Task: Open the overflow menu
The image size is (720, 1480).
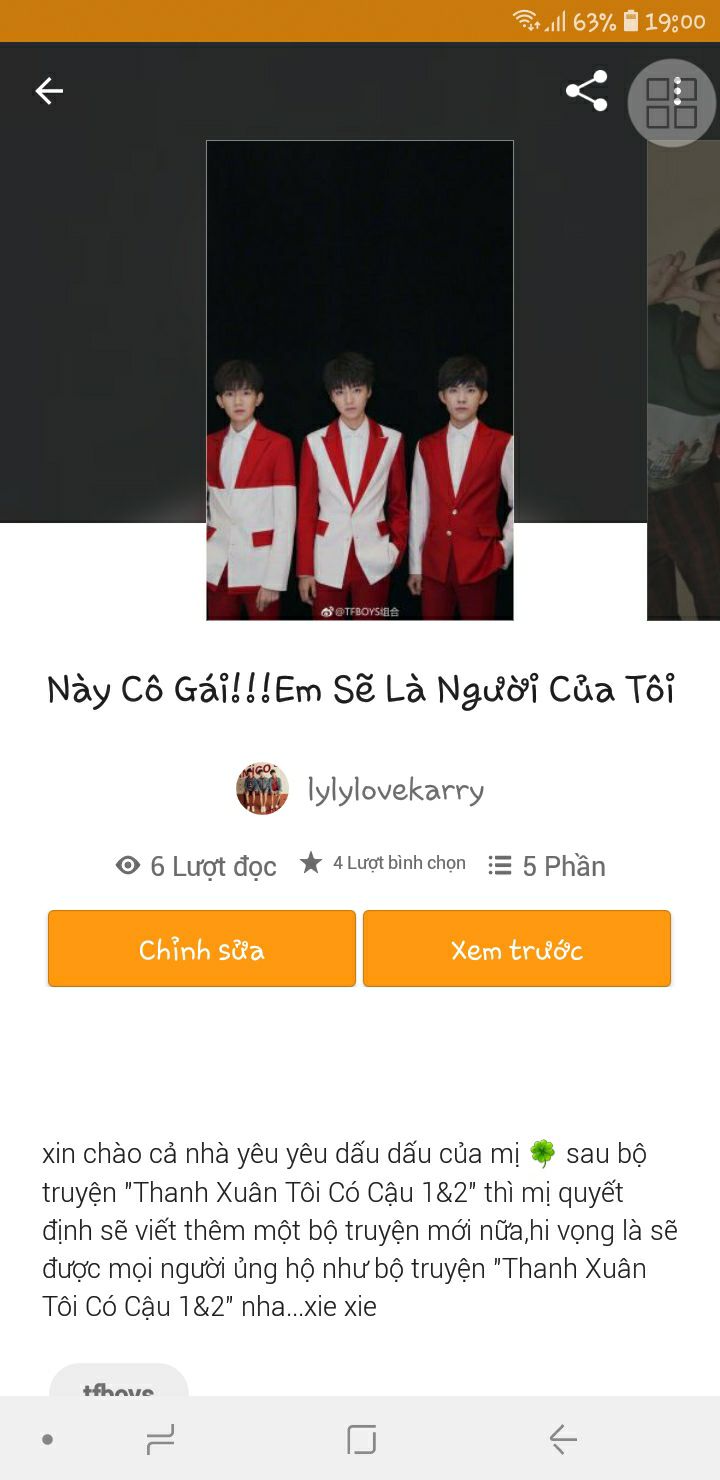Action: coord(677,92)
